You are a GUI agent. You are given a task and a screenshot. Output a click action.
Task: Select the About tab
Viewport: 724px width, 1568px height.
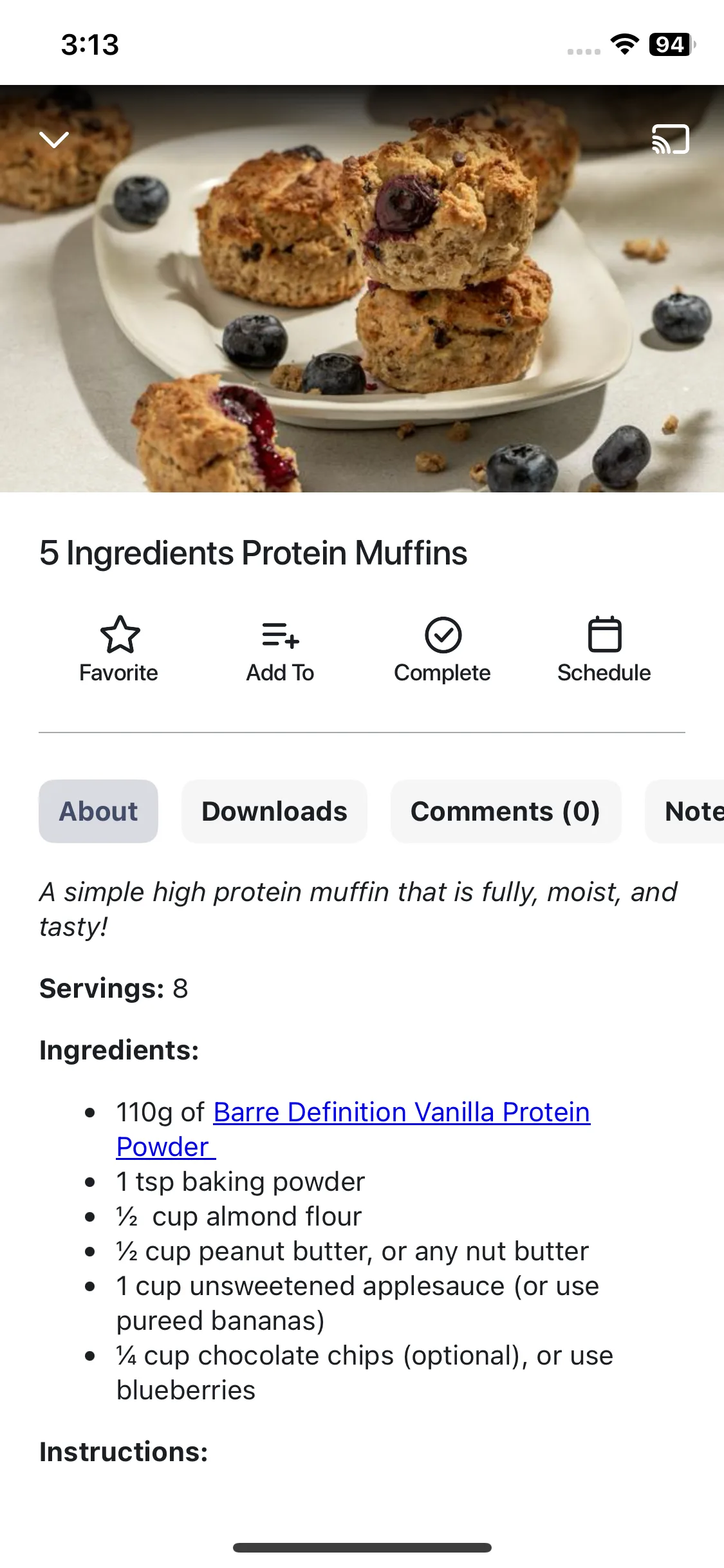98,811
